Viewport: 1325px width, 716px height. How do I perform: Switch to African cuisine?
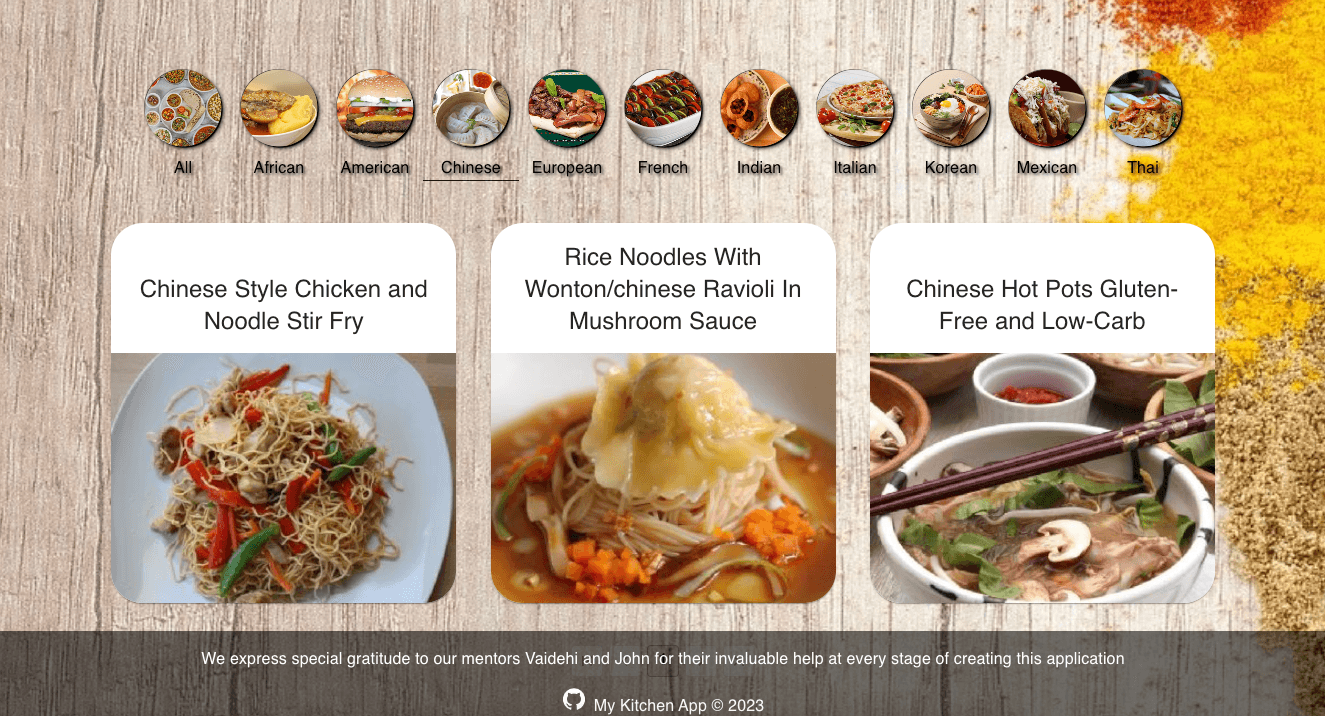pyautogui.click(x=279, y=109)
